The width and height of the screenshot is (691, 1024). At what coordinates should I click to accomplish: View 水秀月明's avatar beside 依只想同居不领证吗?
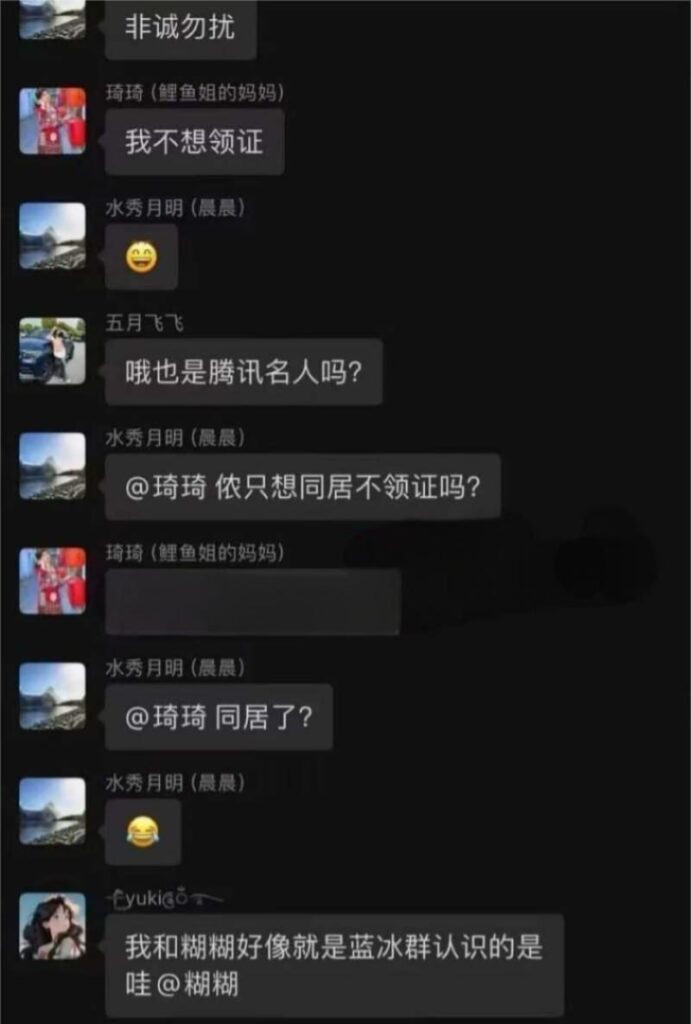(52, 466)
